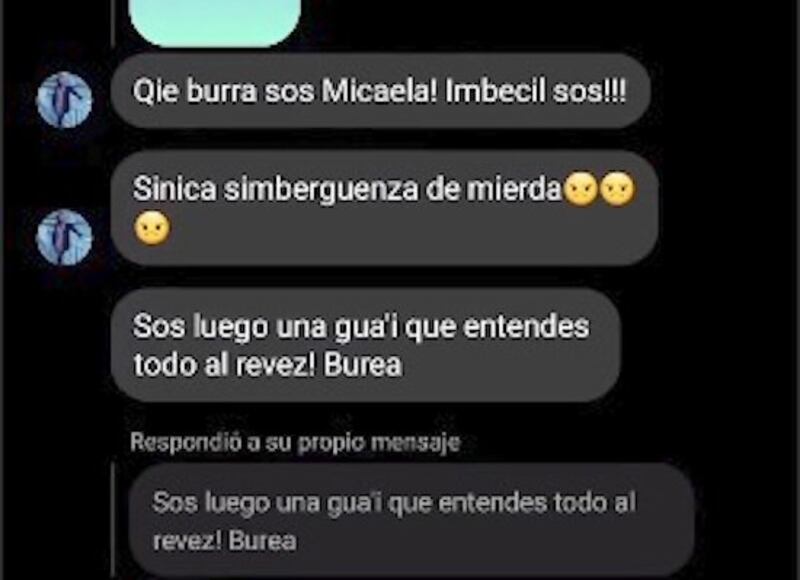The height and width of the screenshot is (580, 800).
Task: Open sender's avatar beside "Qie burra sos Micaela" message
Action: click(x=65, y=99)
